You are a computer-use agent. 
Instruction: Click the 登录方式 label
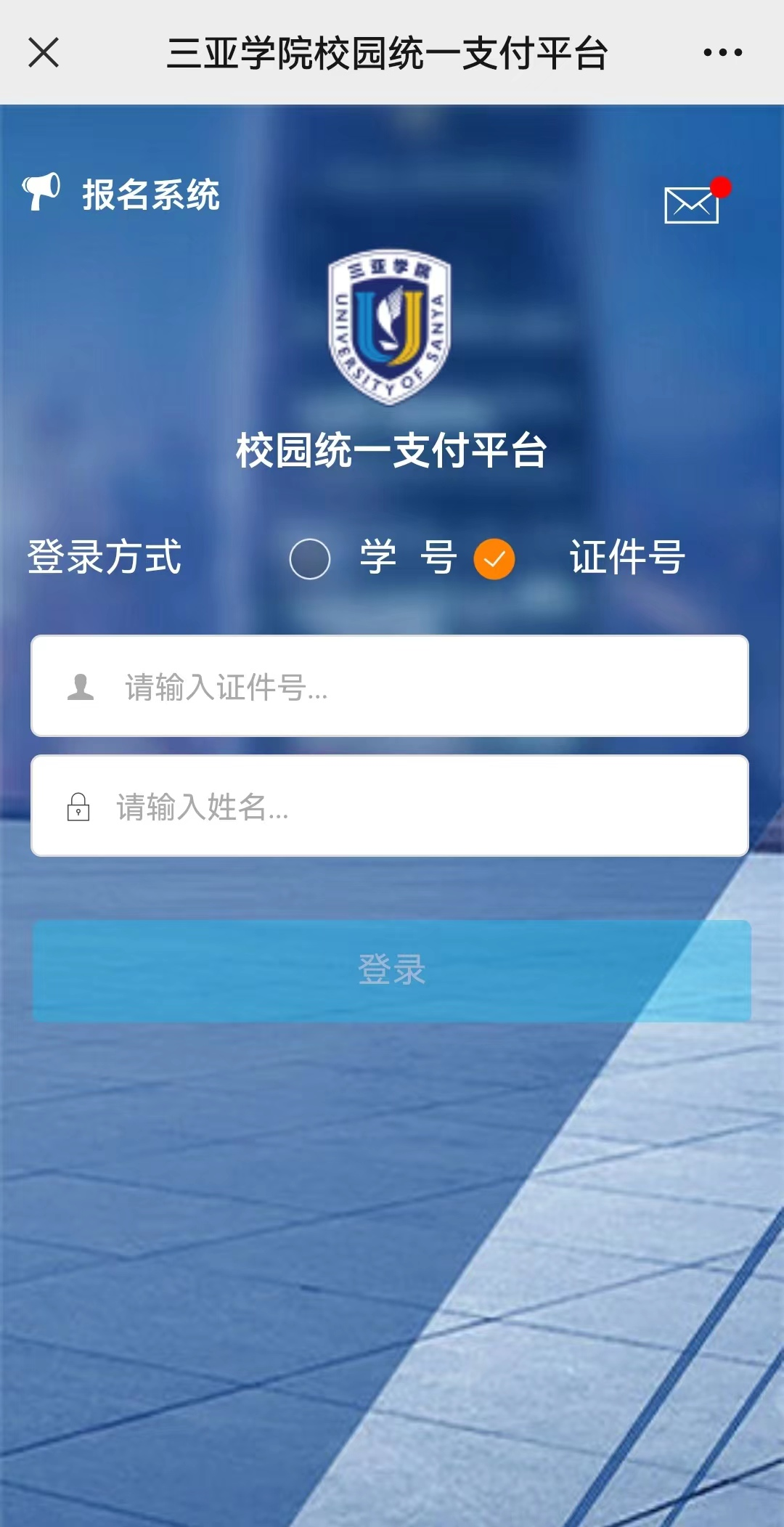104,558
